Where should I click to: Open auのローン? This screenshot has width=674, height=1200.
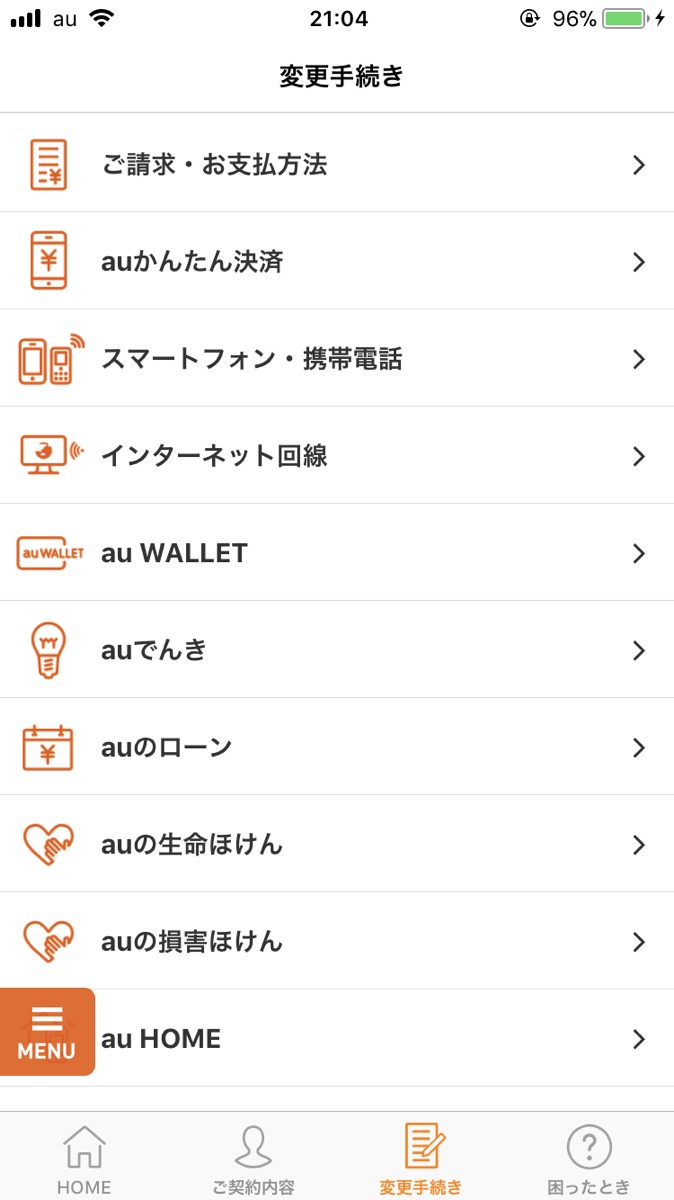[x=336, y=747]
